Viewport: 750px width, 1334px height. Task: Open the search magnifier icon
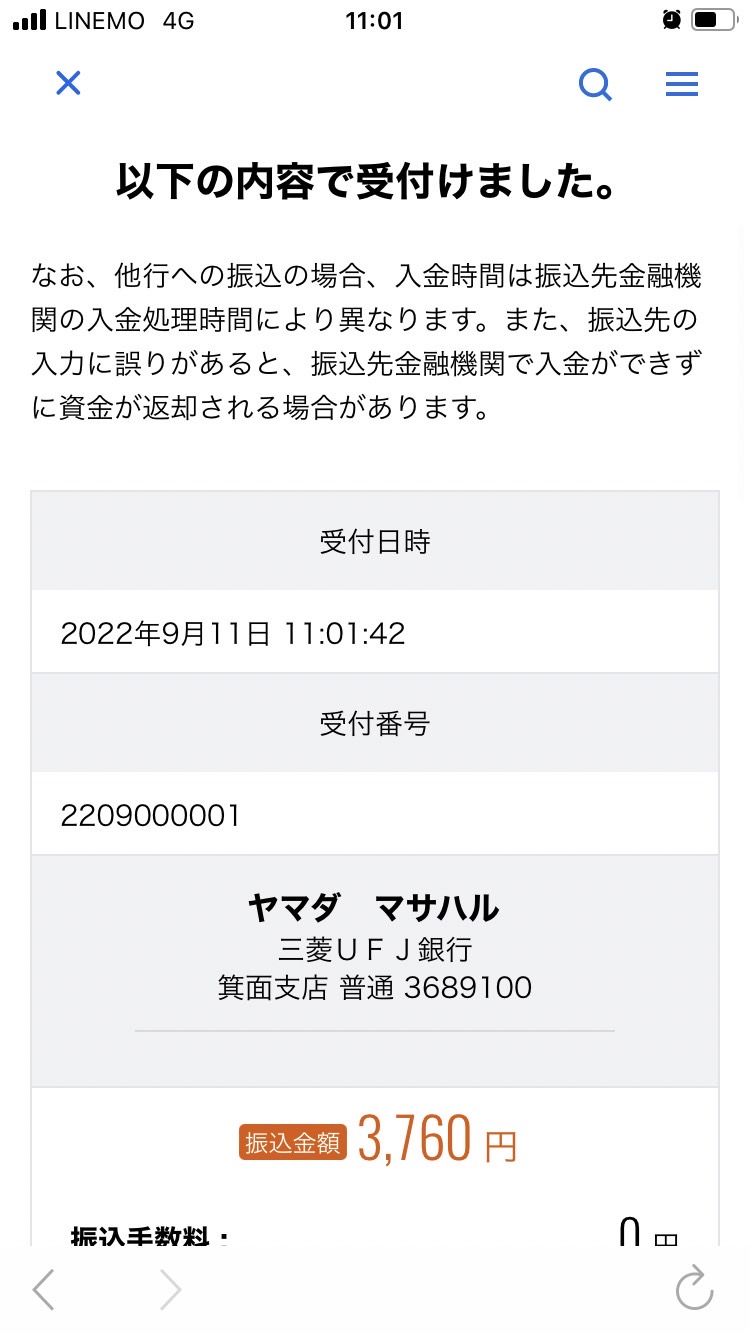[596, 85]
